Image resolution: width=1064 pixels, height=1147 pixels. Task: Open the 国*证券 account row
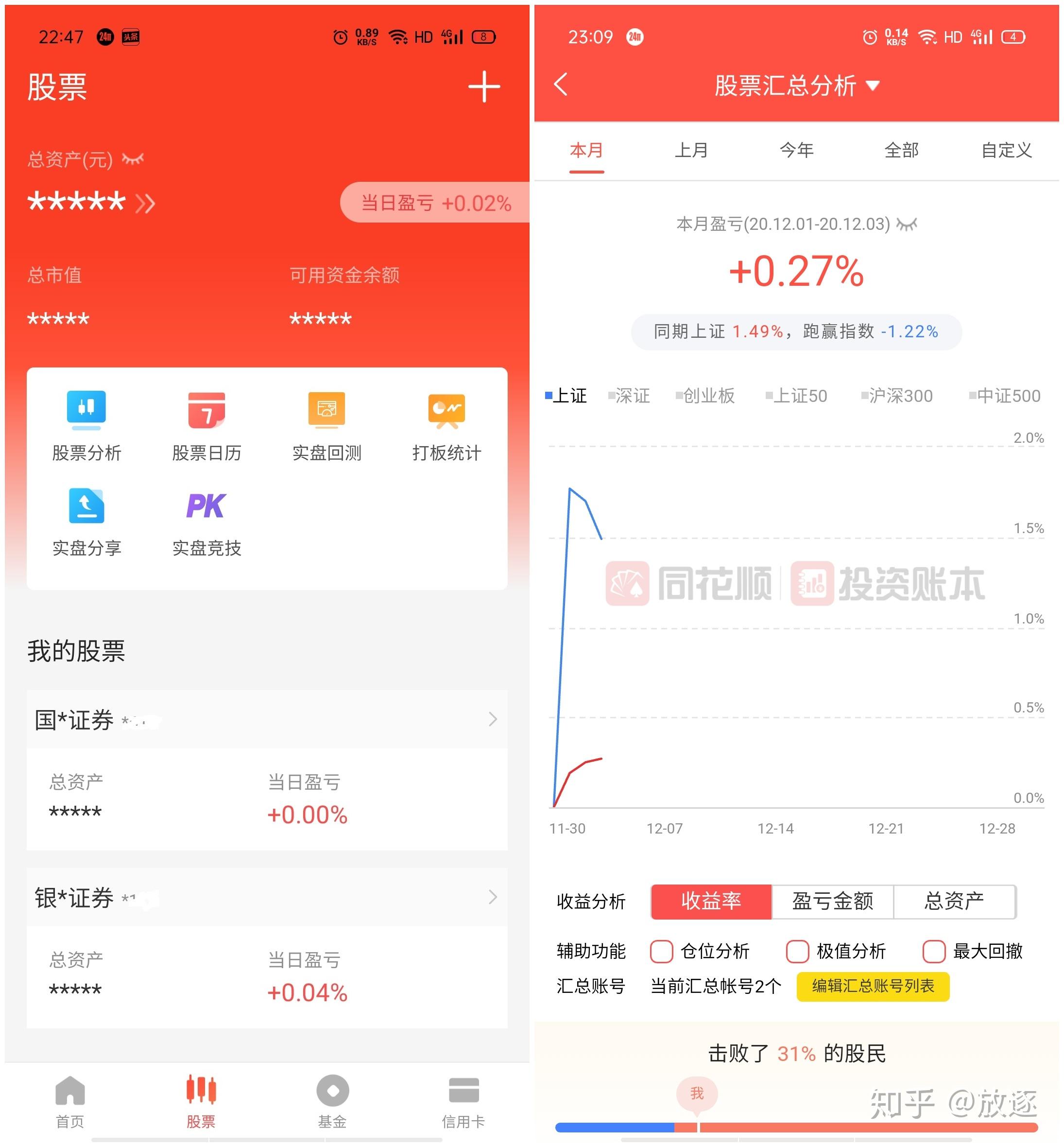[x=267, y=719]
